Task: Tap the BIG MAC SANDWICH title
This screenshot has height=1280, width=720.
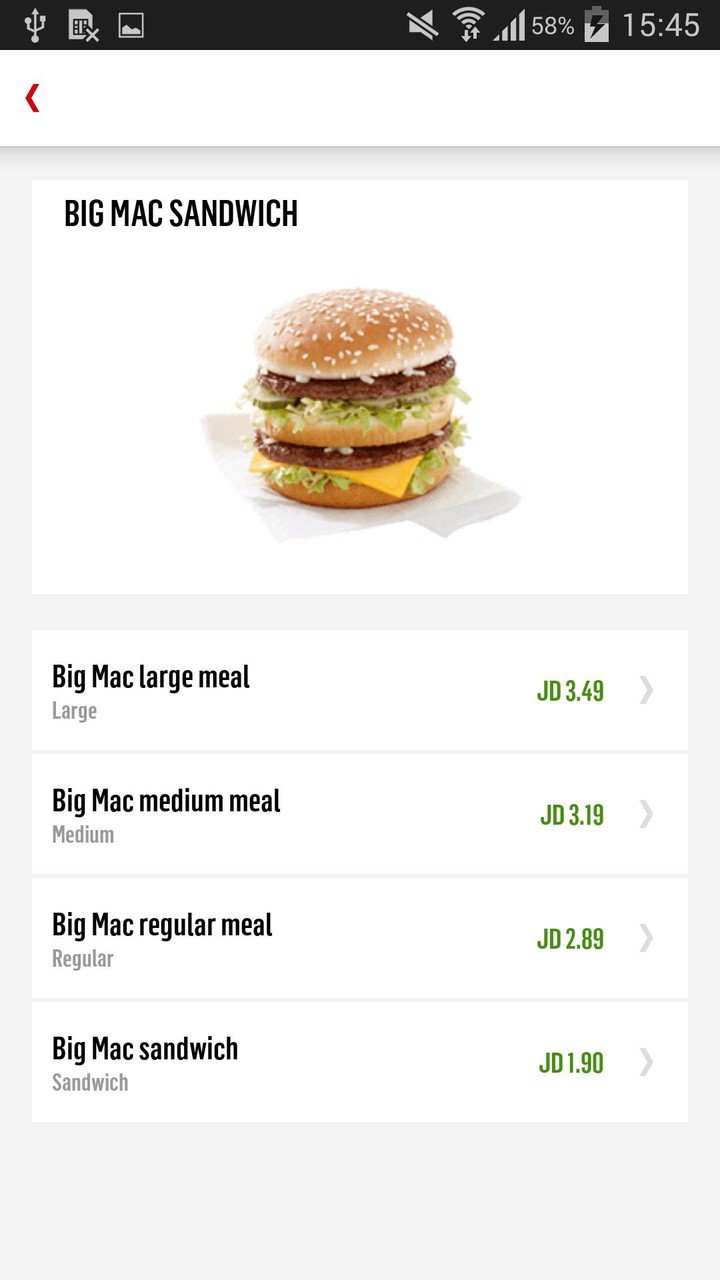Action: pyautogui.click(x=181, y=213)
